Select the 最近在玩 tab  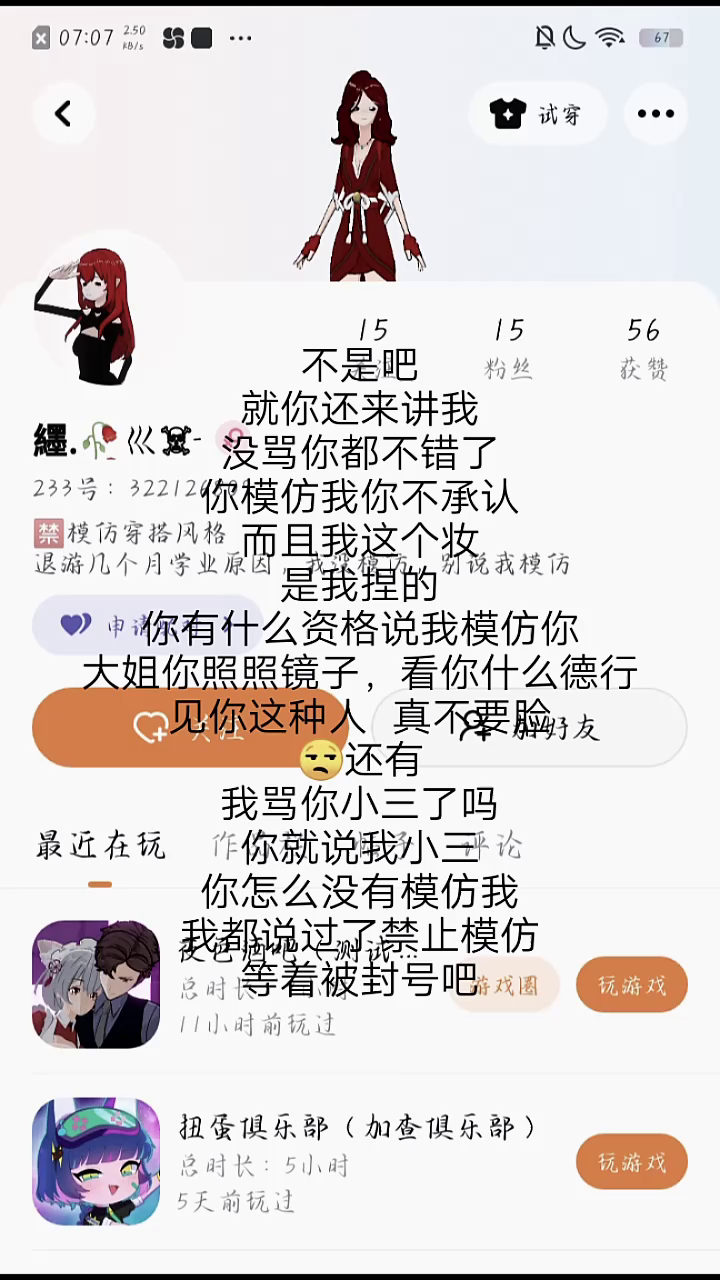100,846
